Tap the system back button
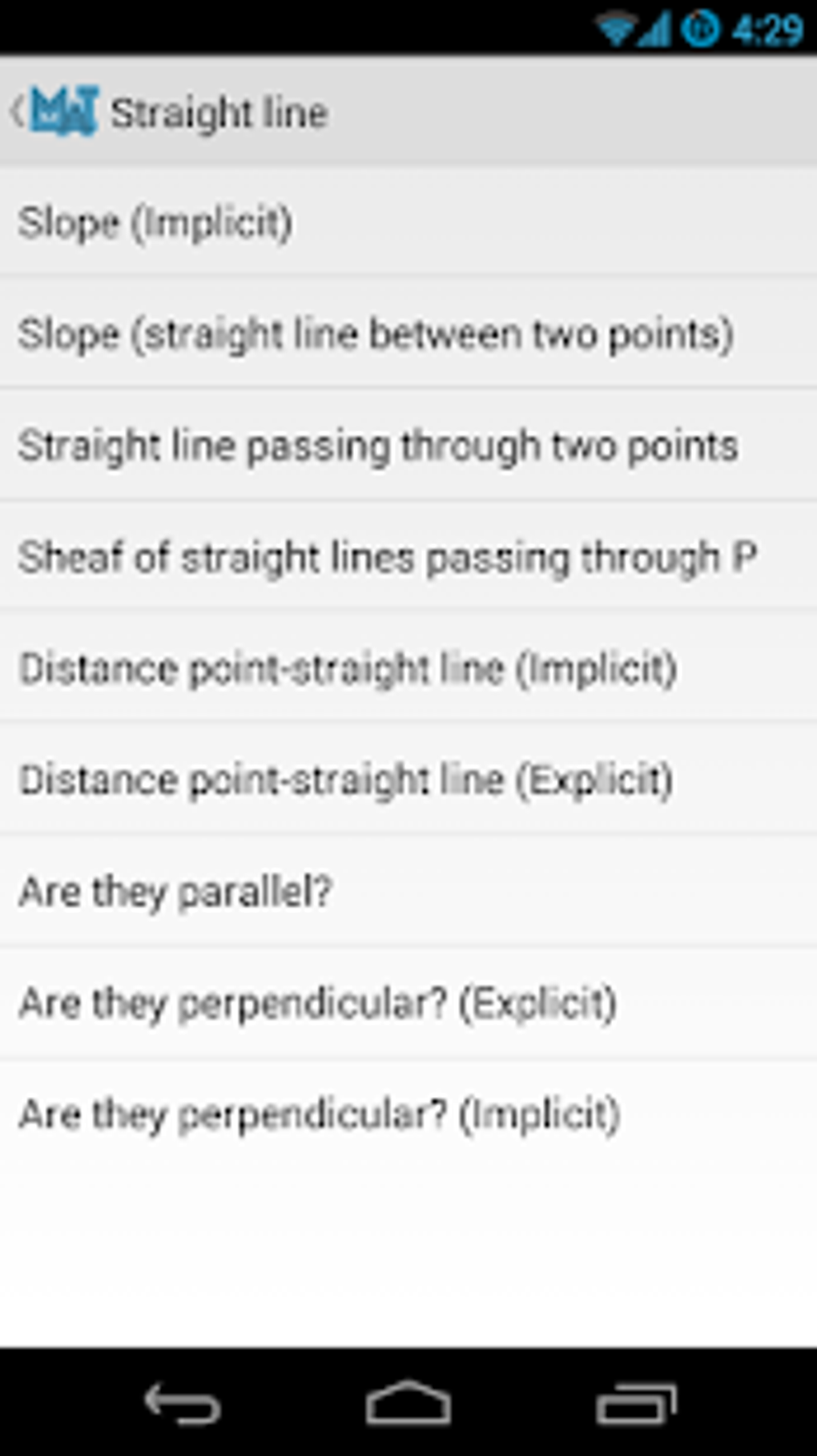The image size is (817, 1456). coord(183,1403)
